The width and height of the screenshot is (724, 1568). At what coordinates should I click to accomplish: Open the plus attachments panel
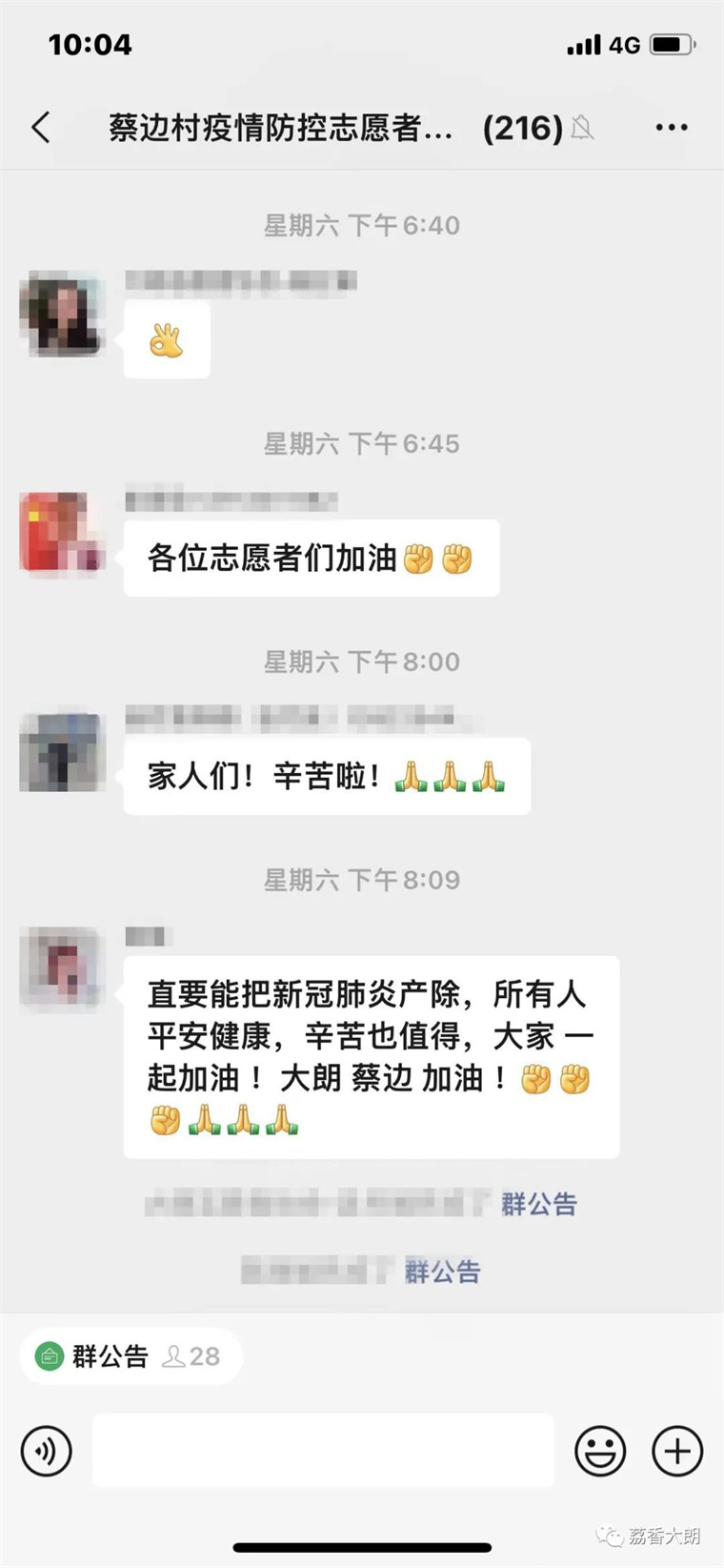[x=677, y=1451]
